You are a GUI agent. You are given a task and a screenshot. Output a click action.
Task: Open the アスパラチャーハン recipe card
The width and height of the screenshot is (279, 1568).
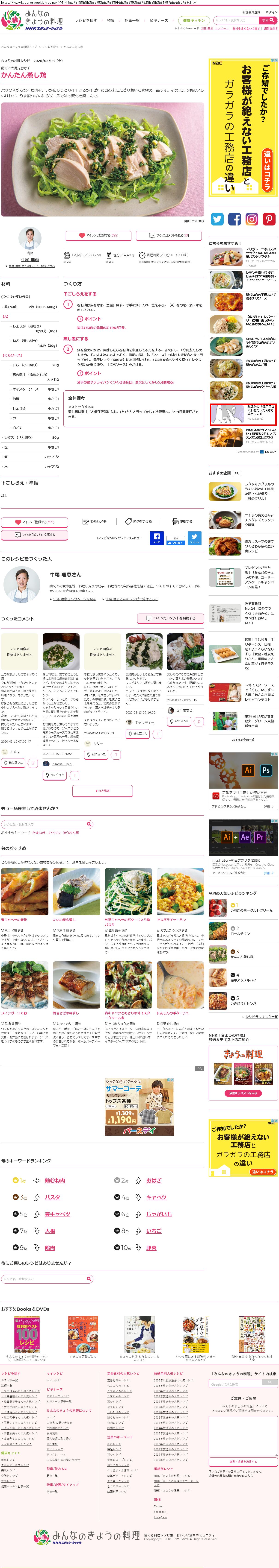(171, 920)
